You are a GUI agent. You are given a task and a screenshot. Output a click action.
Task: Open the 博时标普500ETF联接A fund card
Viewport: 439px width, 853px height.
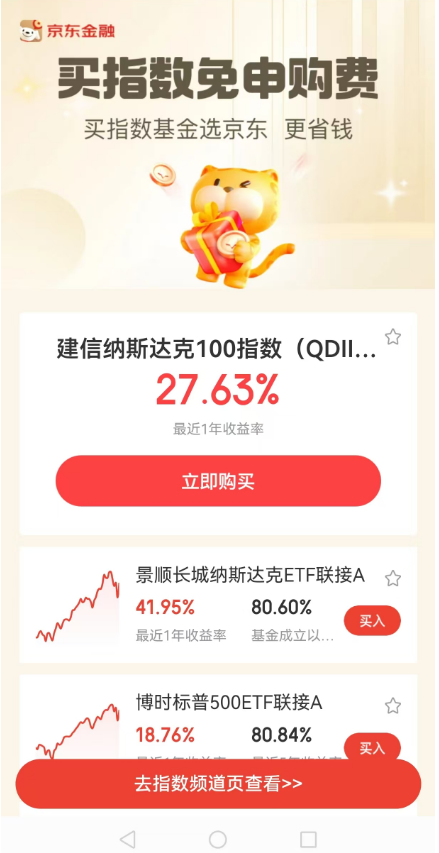click(218, 718)
